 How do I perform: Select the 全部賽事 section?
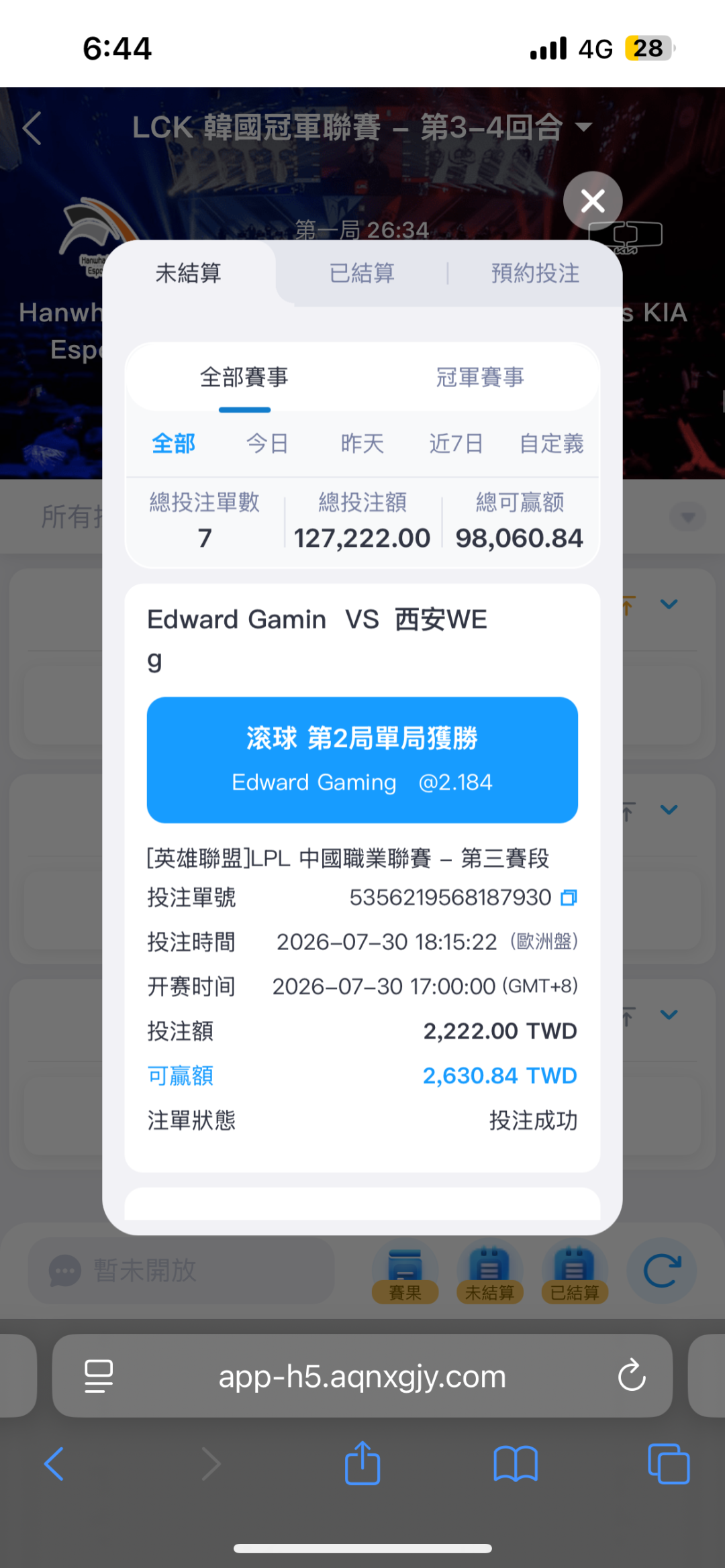point(244,377)
